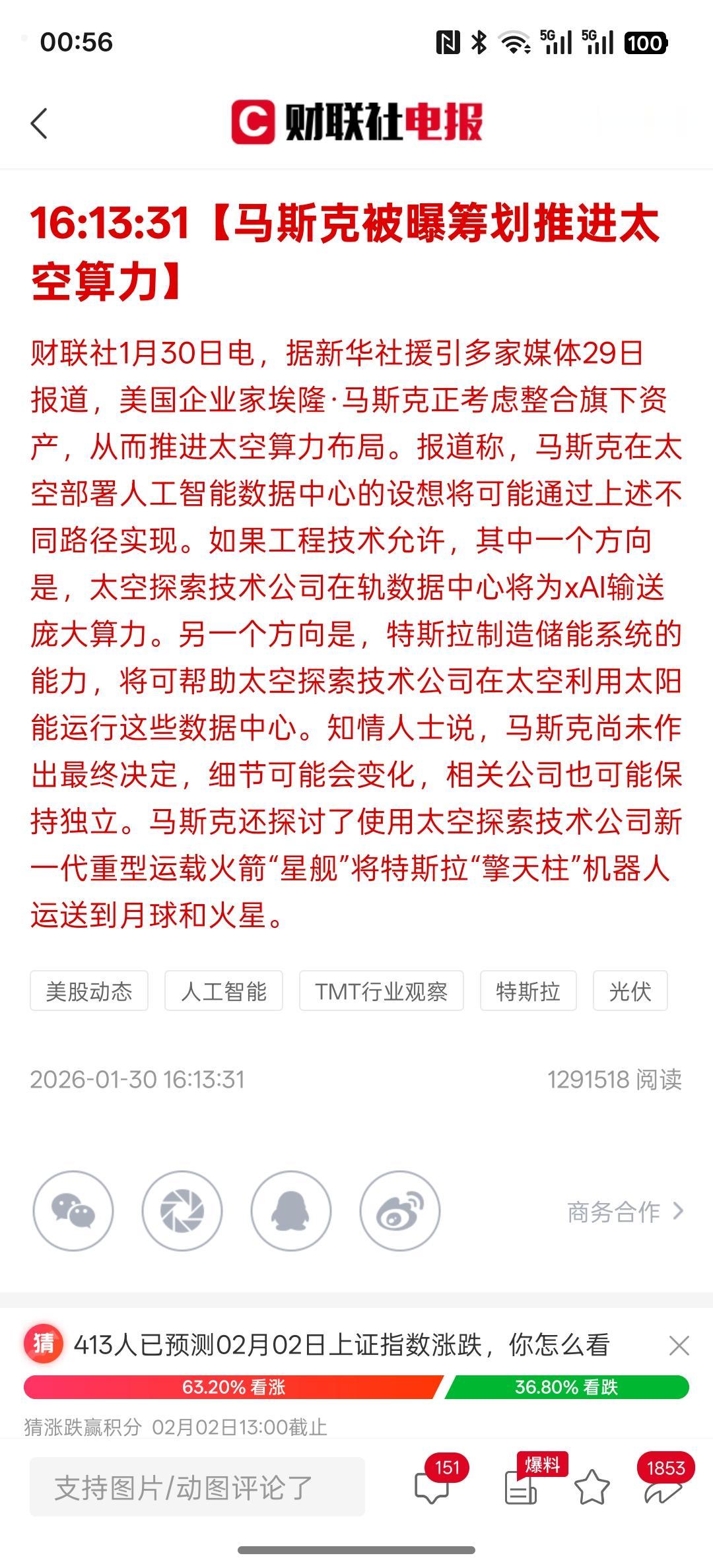
Task: Open the 特斯拉 topic tag
Action: (x=528, y=990)
